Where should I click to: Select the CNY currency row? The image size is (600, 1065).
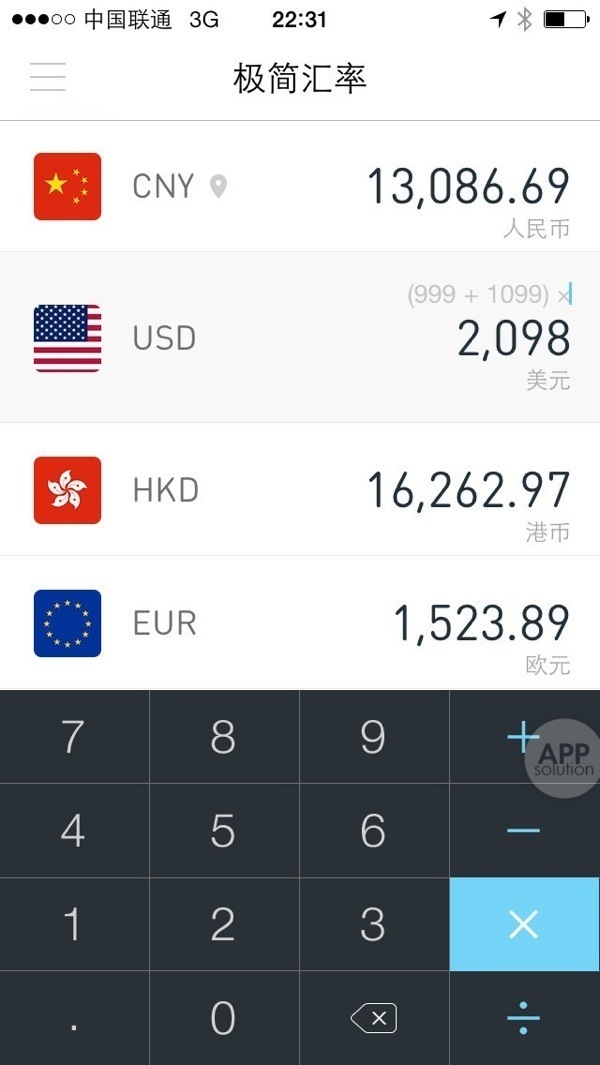[x=300, y=187]
